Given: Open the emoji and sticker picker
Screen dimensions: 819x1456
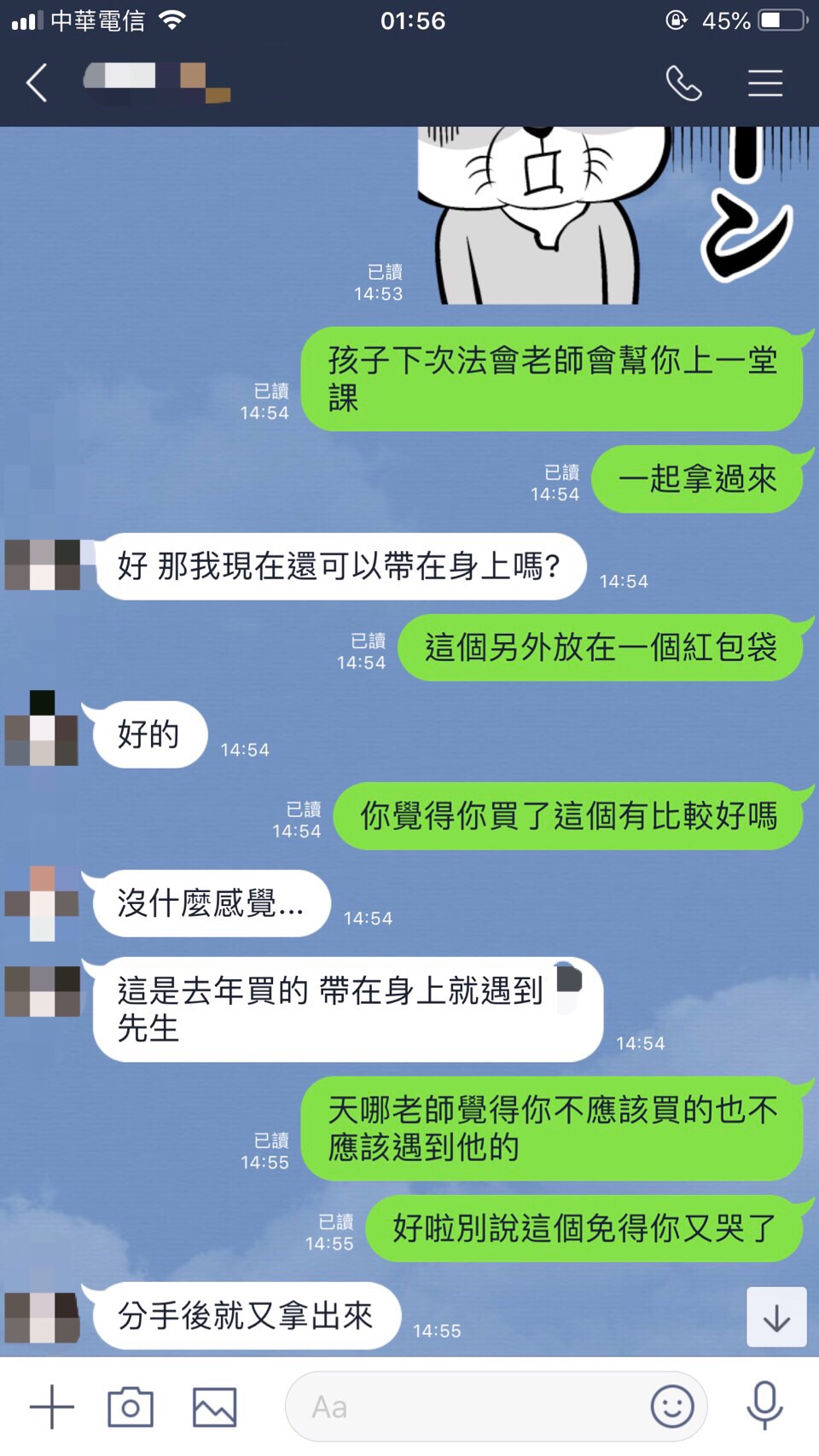Looking at the screenshot, I should tap(672, 1407).
